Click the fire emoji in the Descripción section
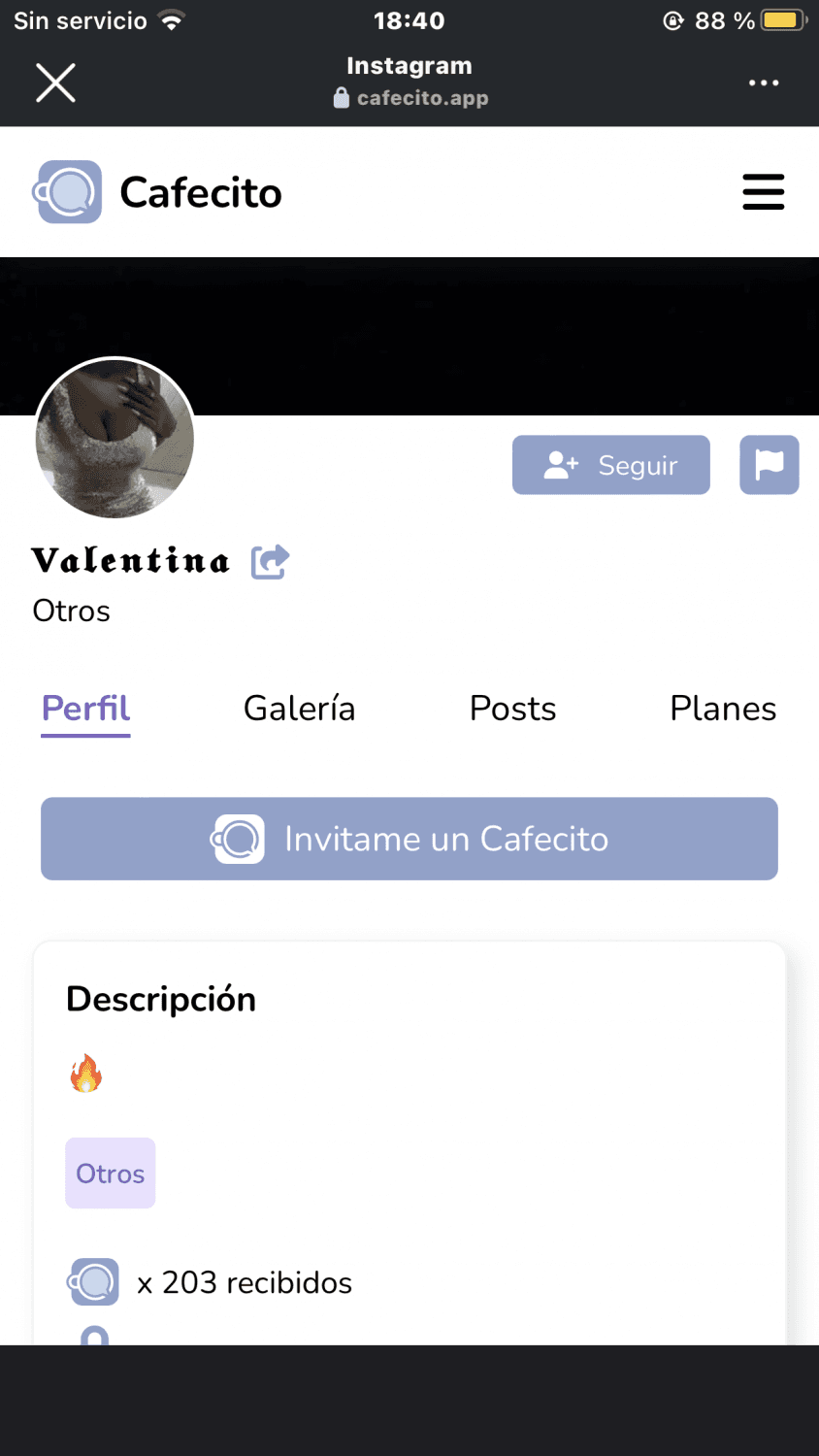This screenshot has width=819, height=1456. [x=85, y=1072]
